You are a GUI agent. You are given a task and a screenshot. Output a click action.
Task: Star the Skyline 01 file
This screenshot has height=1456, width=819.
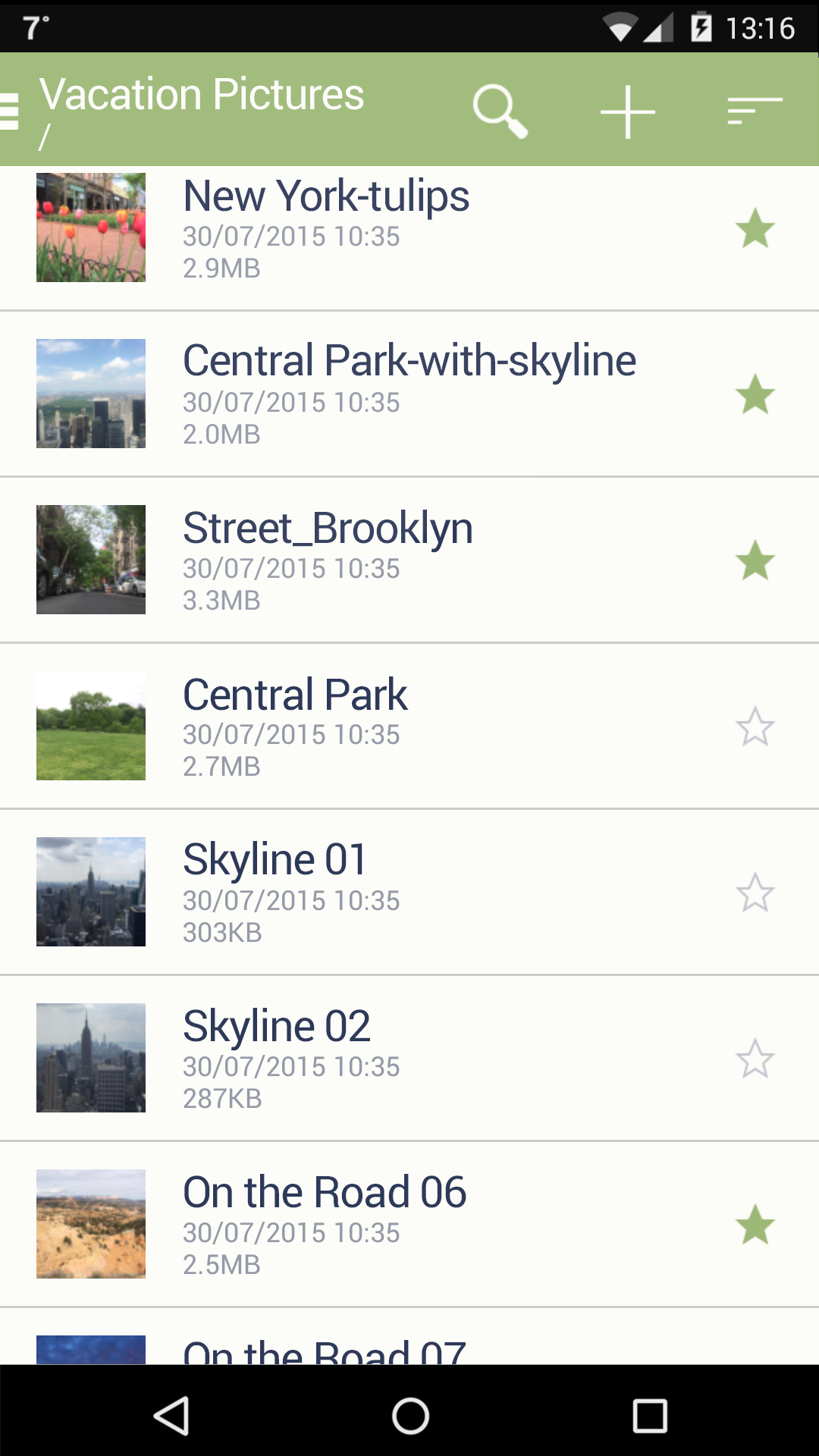(x=755, y=893)
